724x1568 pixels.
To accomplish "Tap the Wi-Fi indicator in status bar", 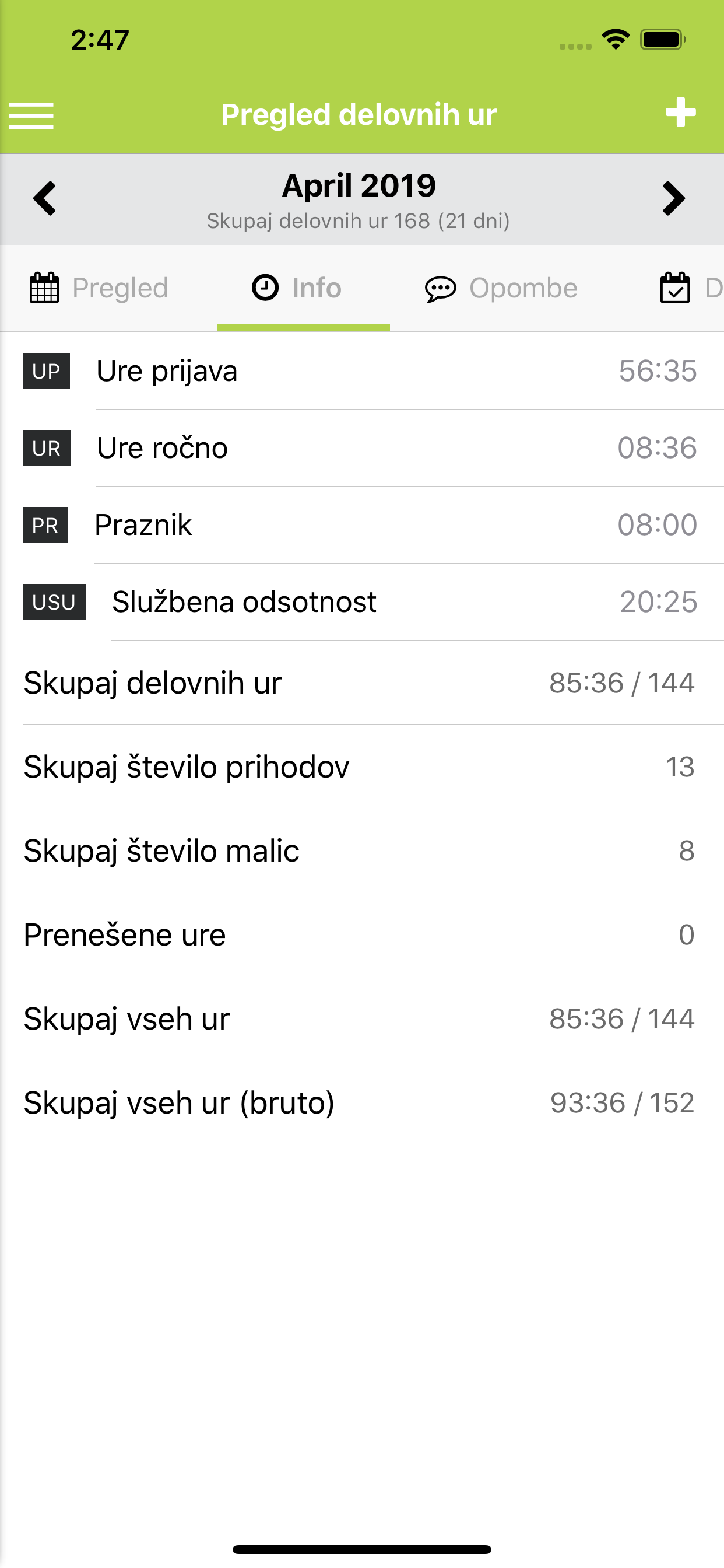I will (615, 38).
